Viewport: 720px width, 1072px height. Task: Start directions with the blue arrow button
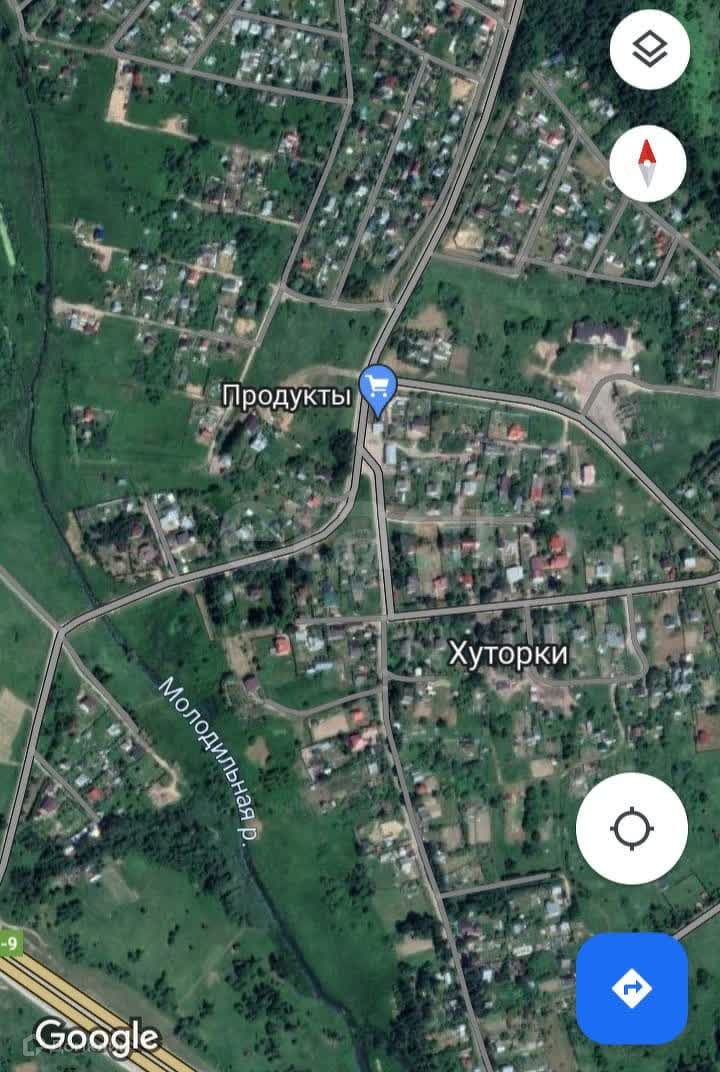pos(631,988)
